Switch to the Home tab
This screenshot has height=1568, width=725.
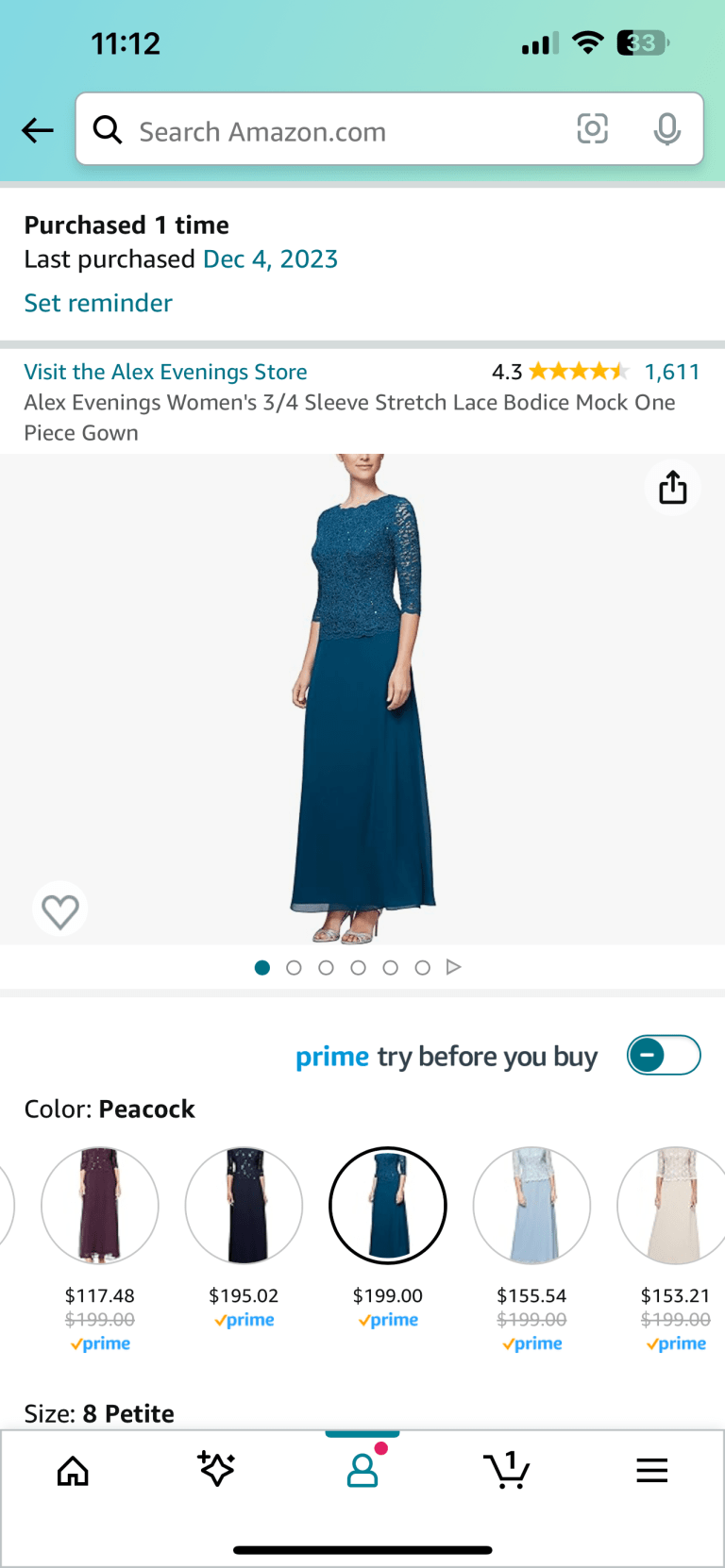[73, 1470]
